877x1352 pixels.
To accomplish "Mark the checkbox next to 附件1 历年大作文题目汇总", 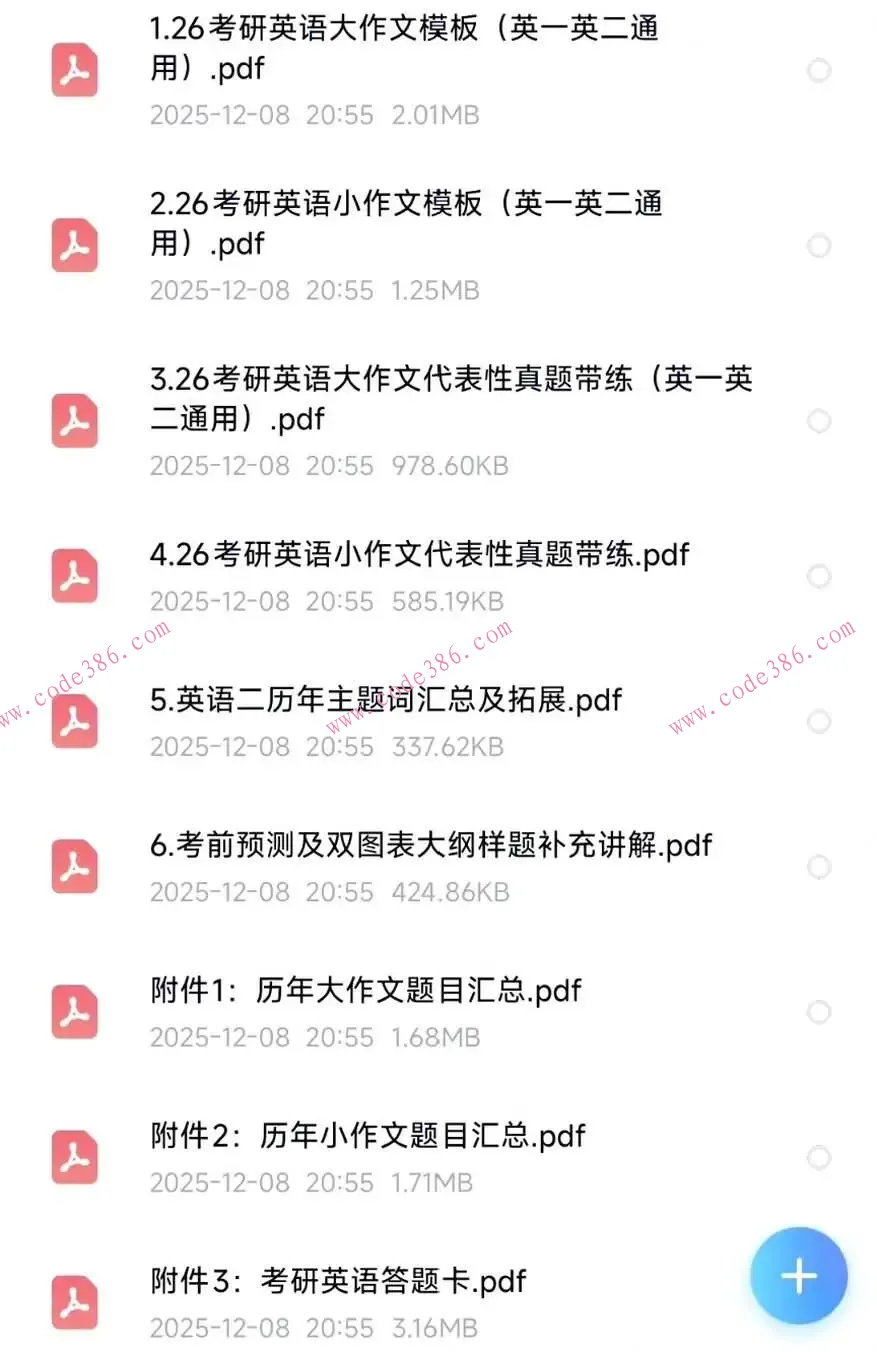I will pyautogui.click(x=820, y=1012).
